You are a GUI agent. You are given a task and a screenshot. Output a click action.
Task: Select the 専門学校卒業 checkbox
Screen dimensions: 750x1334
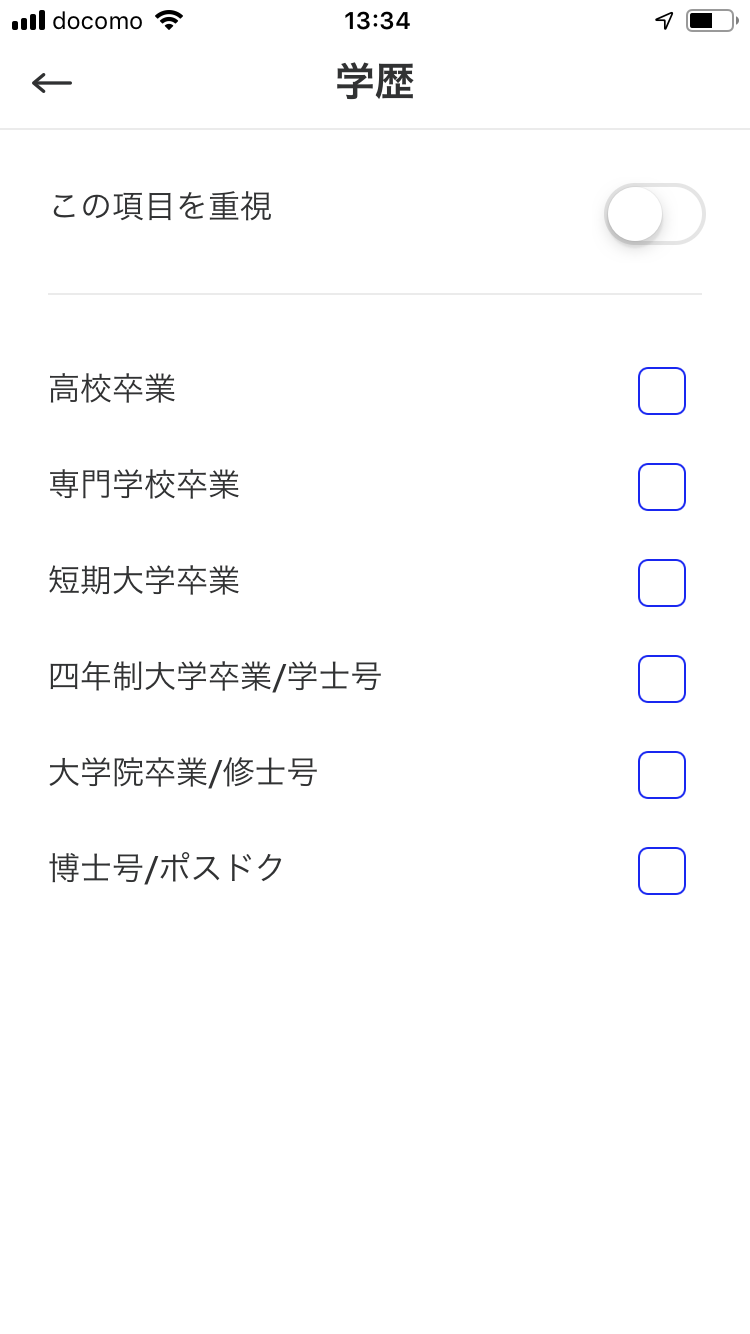click(661, 487)
